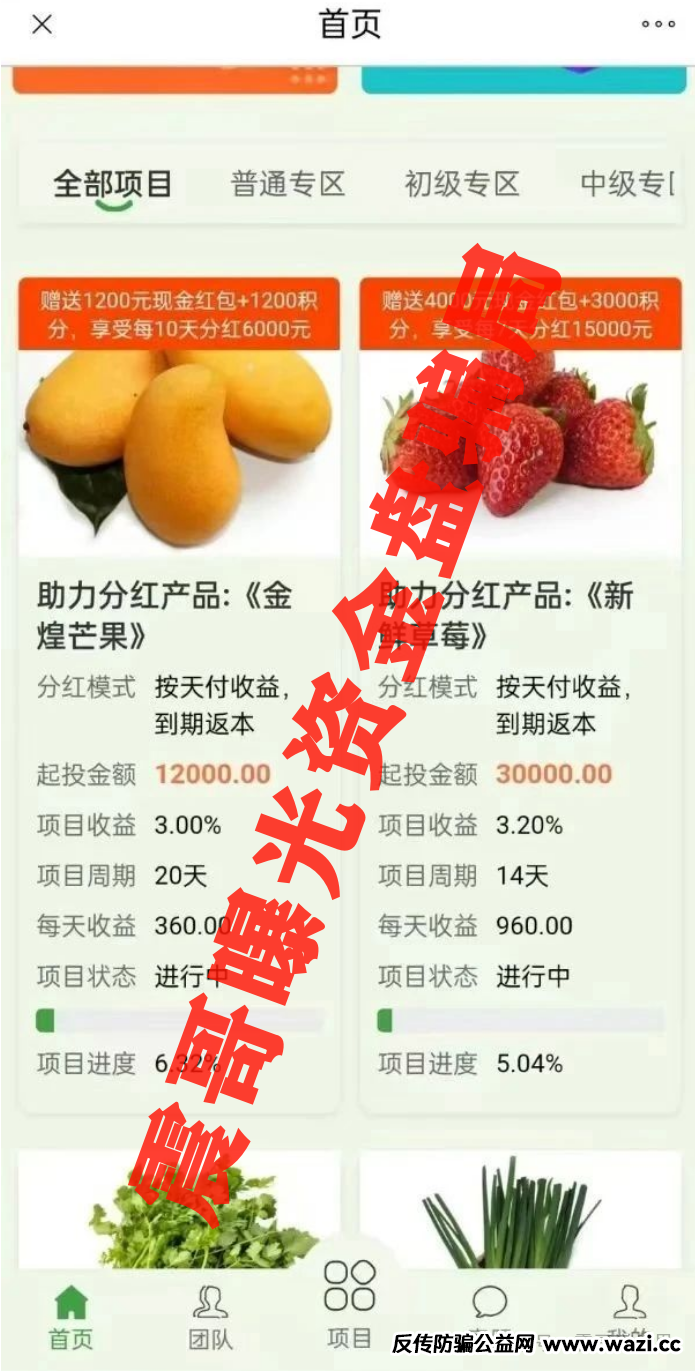Open the chat bubble tab in bottom navigation
The image size is (695, 1371).
(x=489, y=1312)
